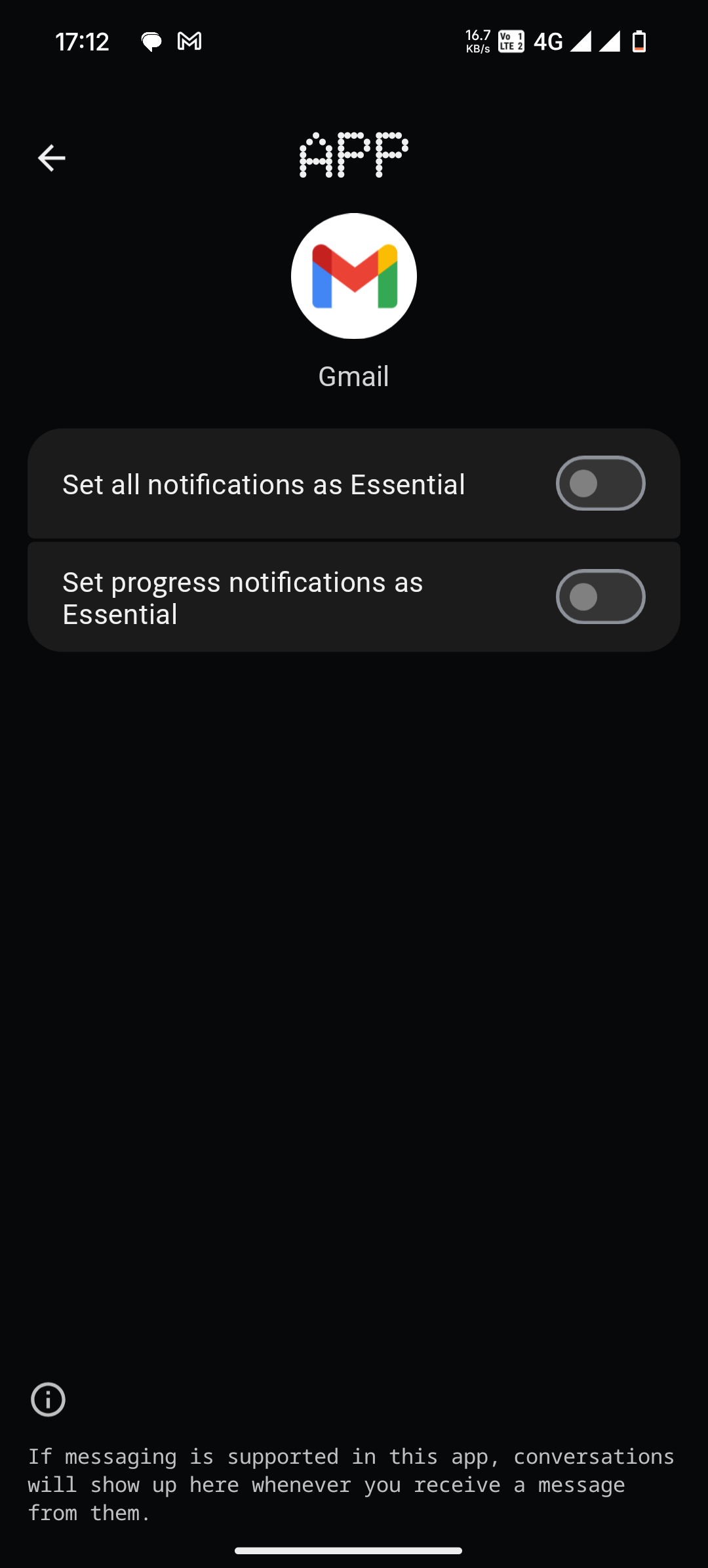
Task: Enable Set all notifications as Essential
Action: pyautogui.click(x=600, y=484)
